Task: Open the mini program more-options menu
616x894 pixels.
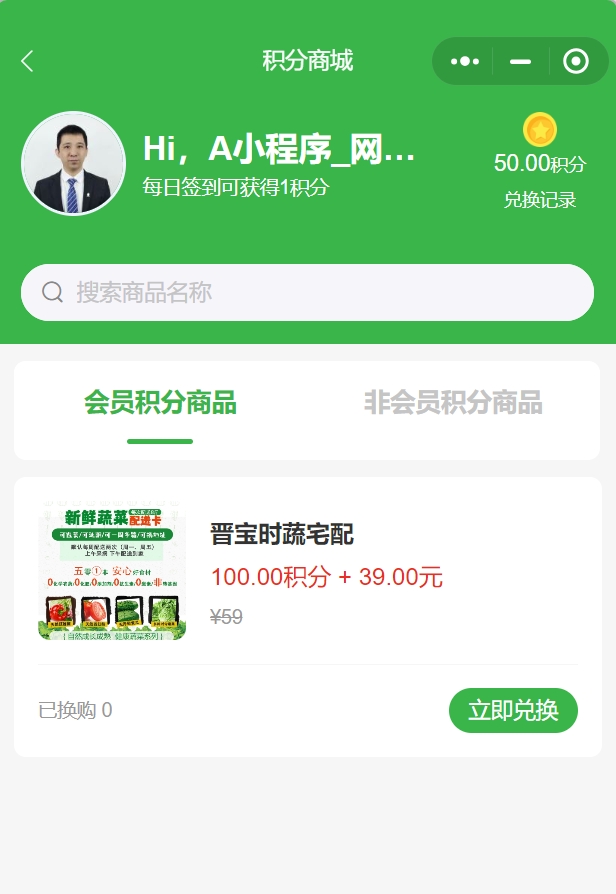Action: 465,61
